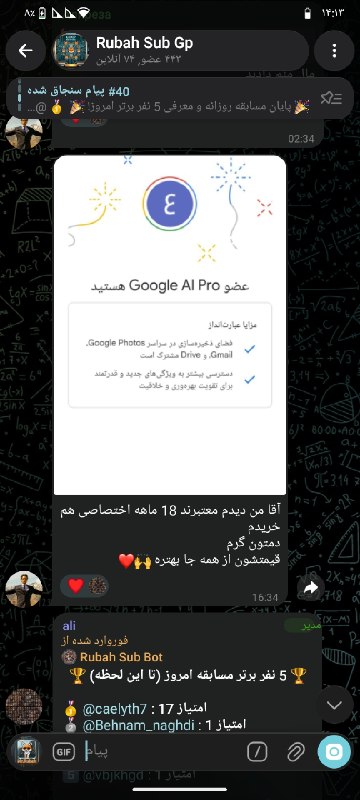Open the camera for a video message

[x=335, y=752]
